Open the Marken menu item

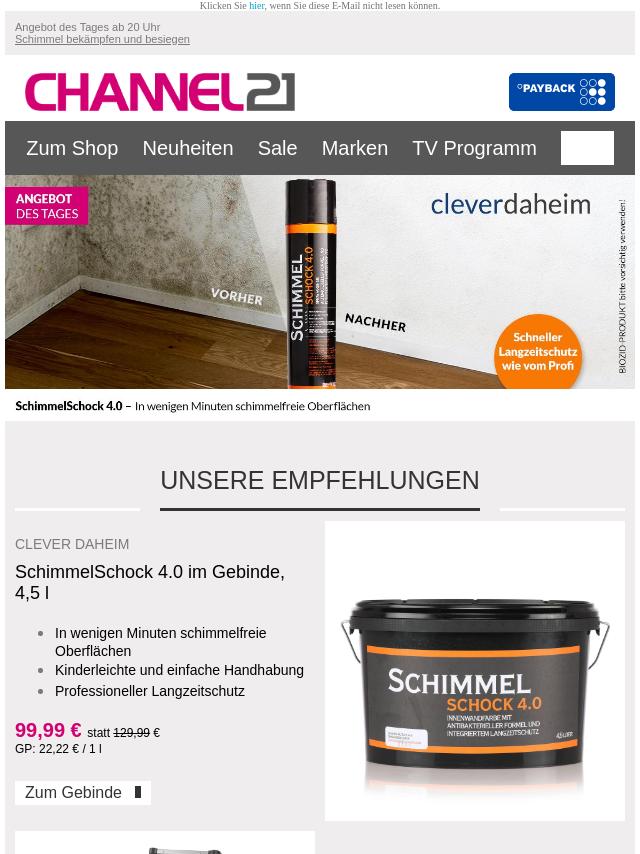(354, 148)
